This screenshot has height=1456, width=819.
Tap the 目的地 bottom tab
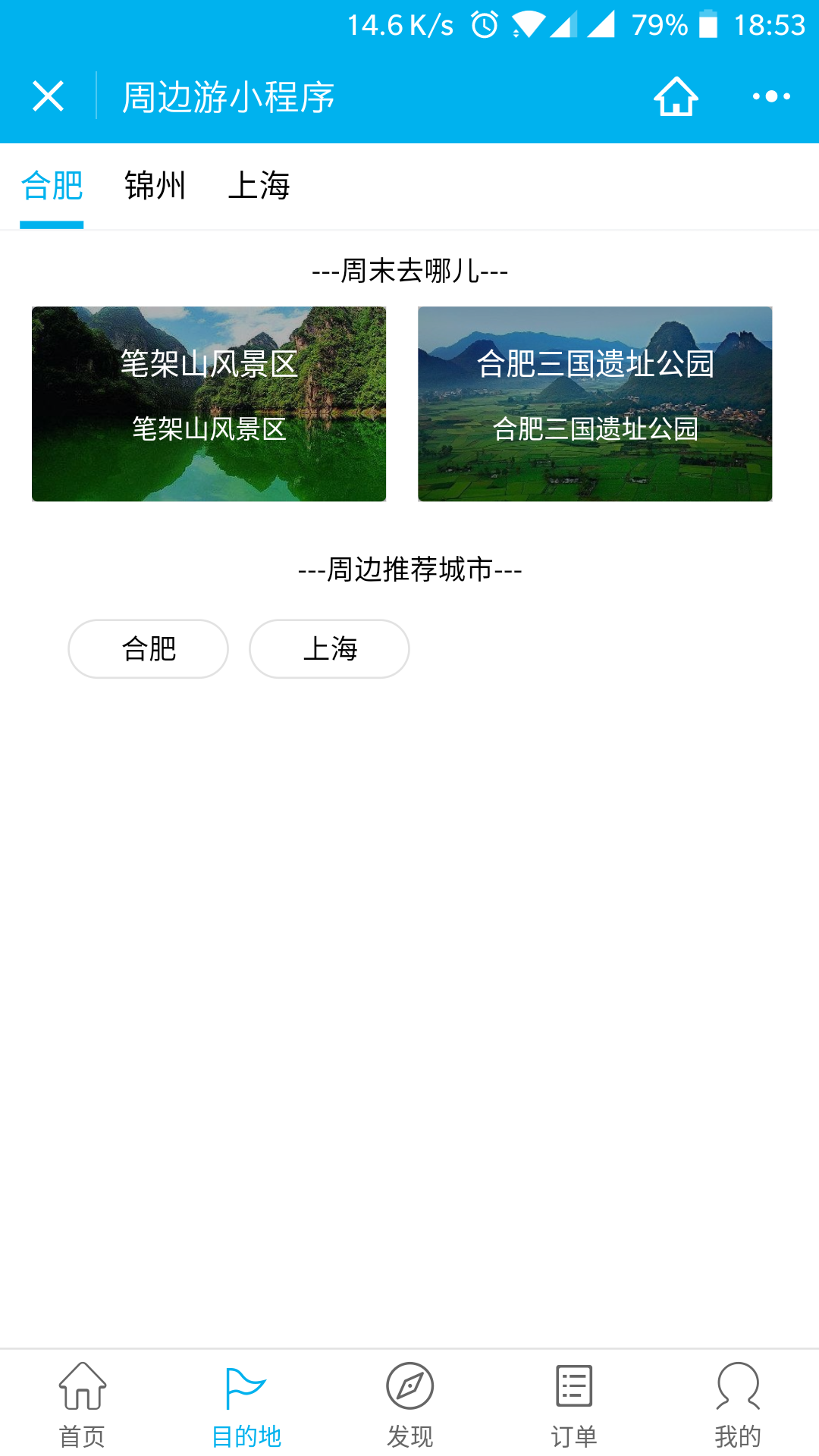[x=246, y=1404]
